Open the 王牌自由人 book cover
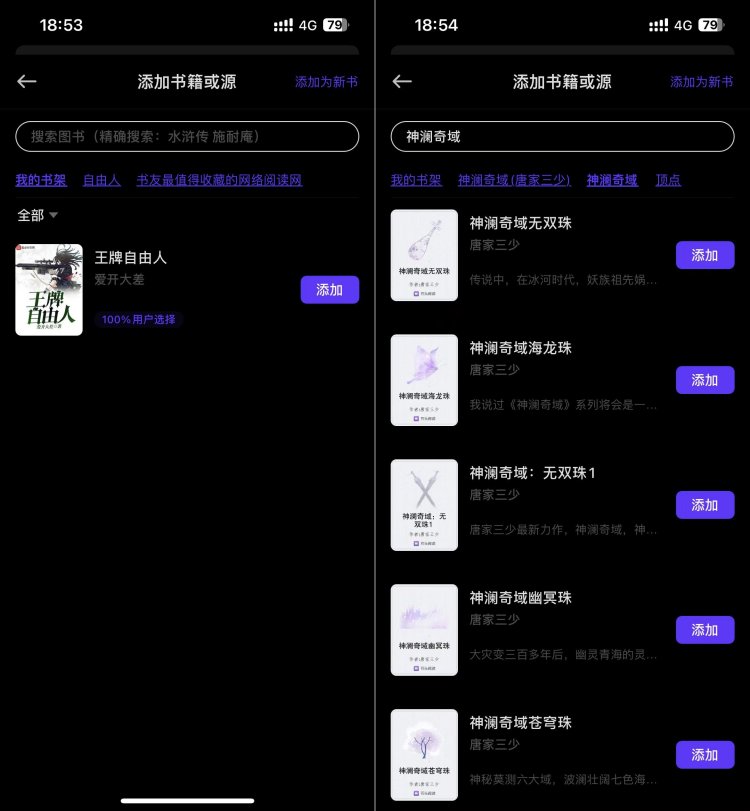This screenshot has width=750, height=811. pos(48,289)
